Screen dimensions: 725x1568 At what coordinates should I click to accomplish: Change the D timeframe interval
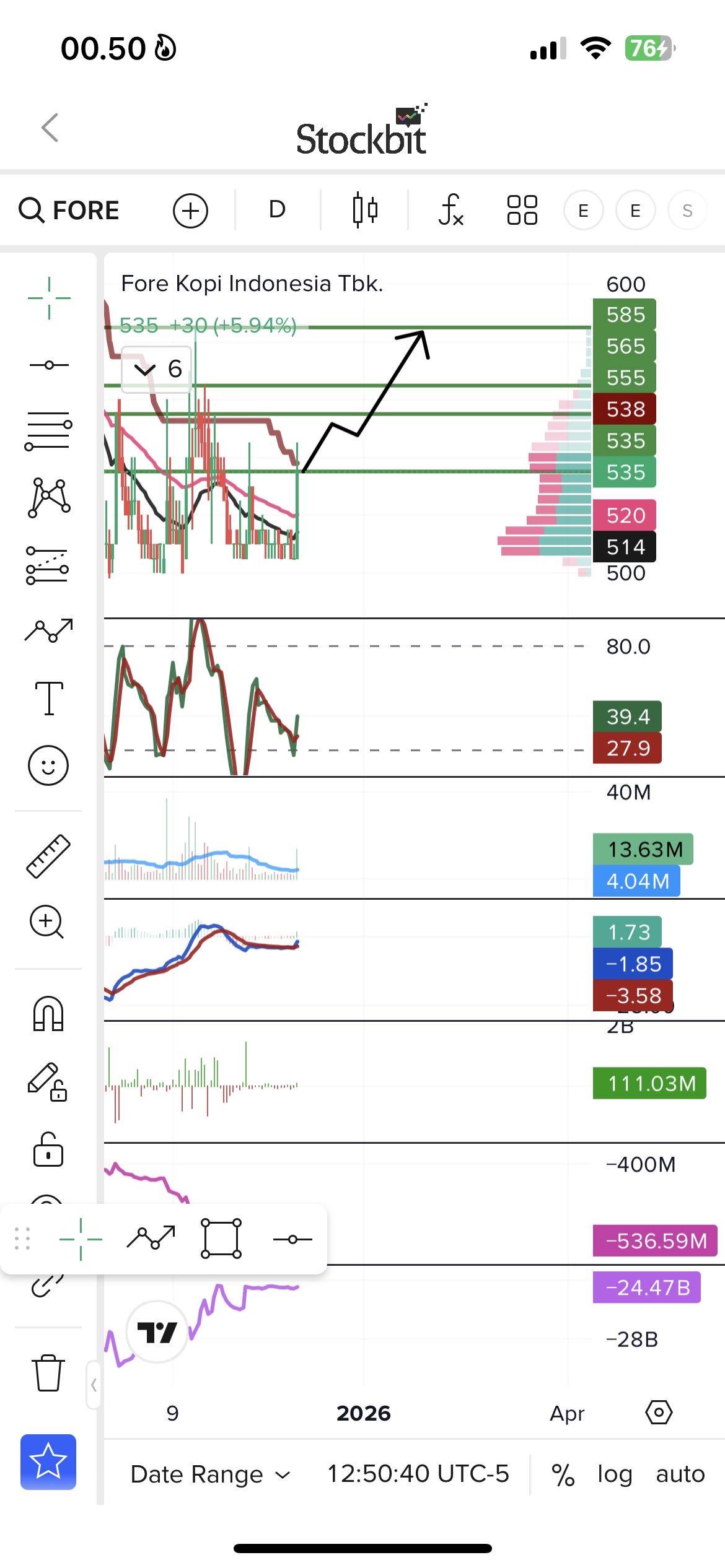pyautogui.click(x=277, y=210)
